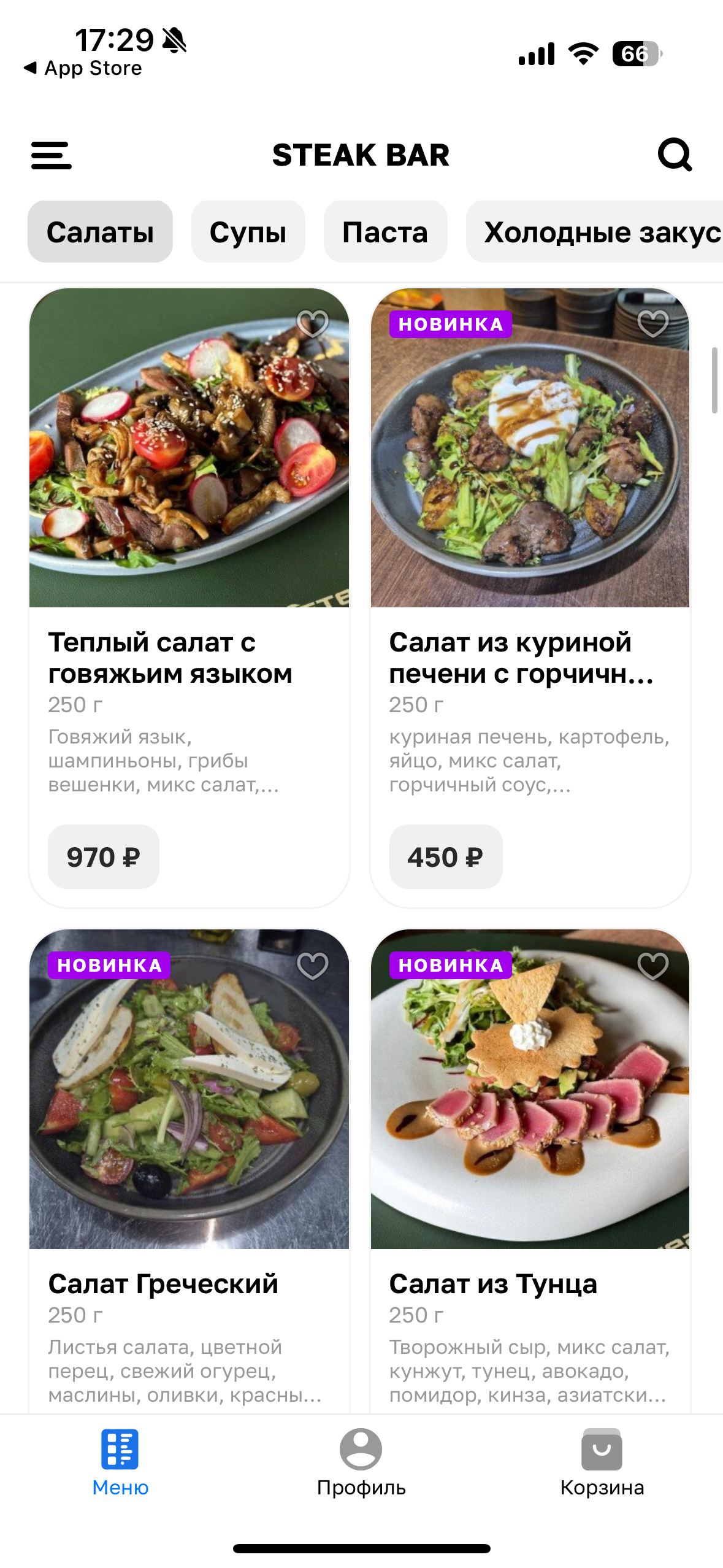Switch to the Меню tab
This screenshot has width=723, height=1568.
pyautogui.click(x=120, y=1462)
